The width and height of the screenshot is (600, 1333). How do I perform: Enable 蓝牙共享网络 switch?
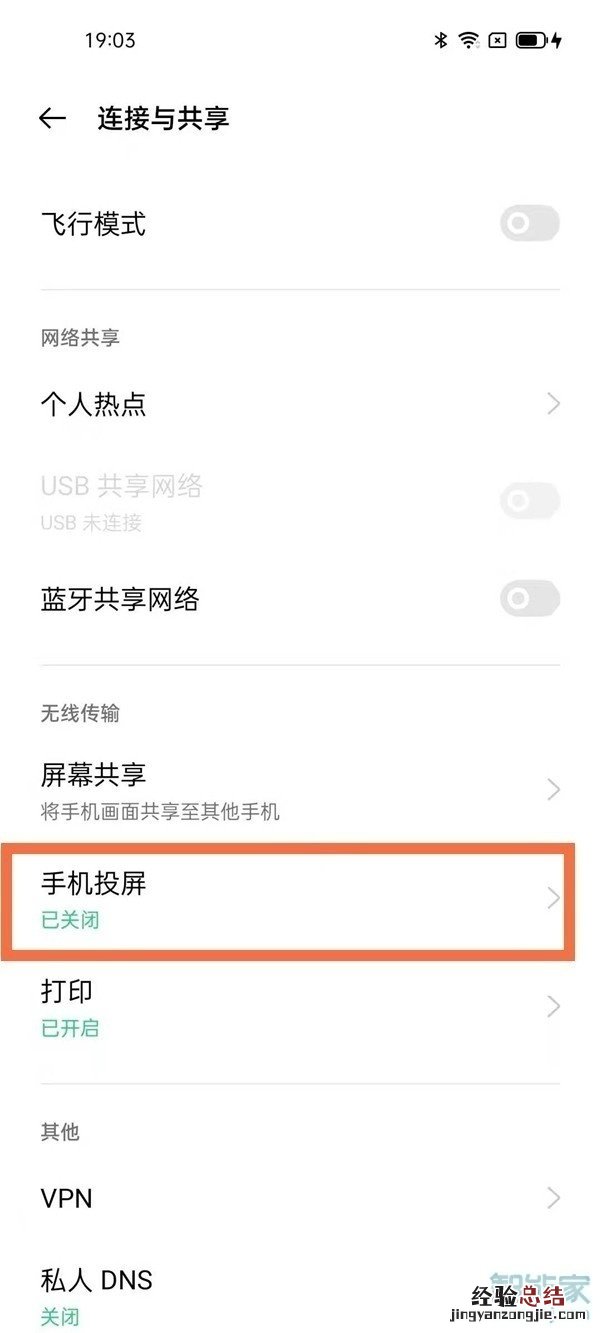529,600
